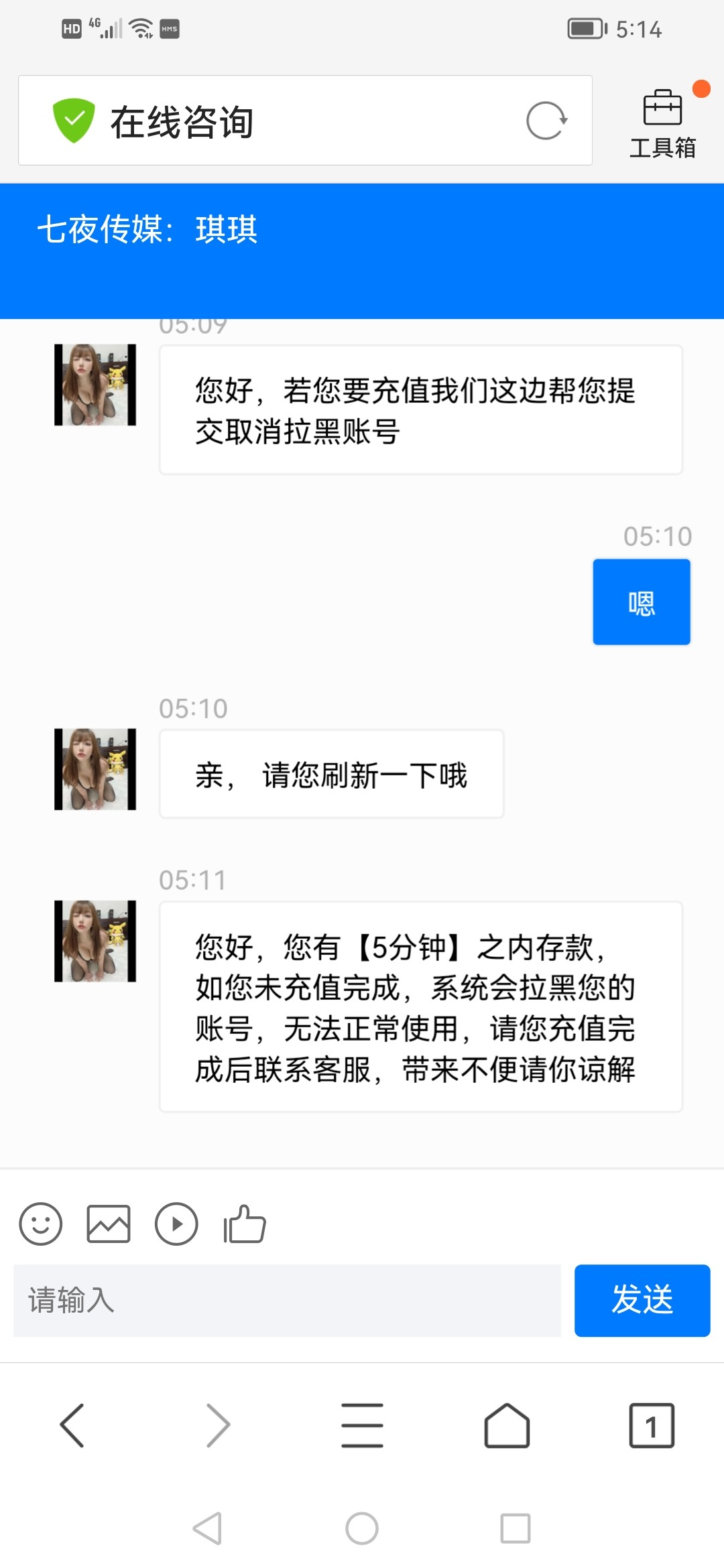Open the browser menu
Image resolution: width=724 pixels, height=1568 pixels.
[362, 1425]
